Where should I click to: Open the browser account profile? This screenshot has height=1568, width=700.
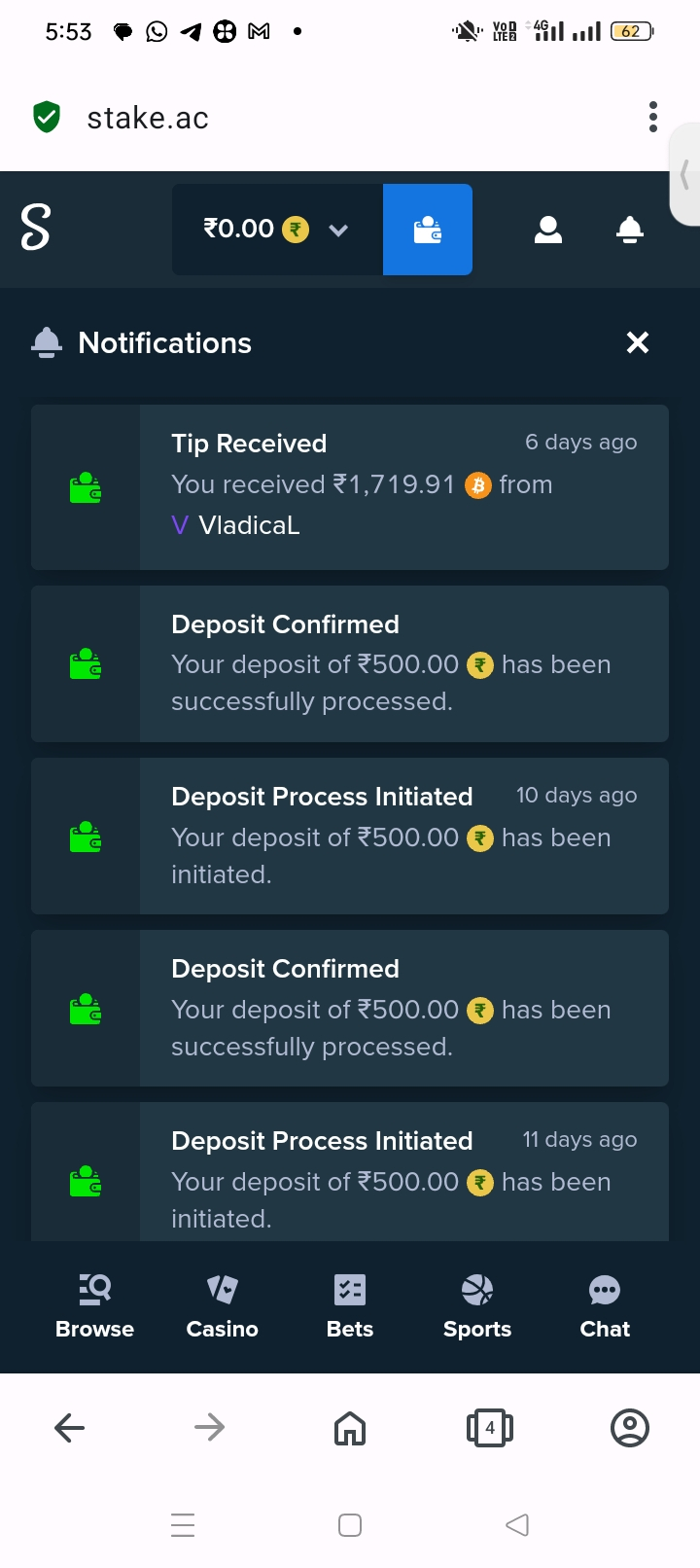[630, 1428]
